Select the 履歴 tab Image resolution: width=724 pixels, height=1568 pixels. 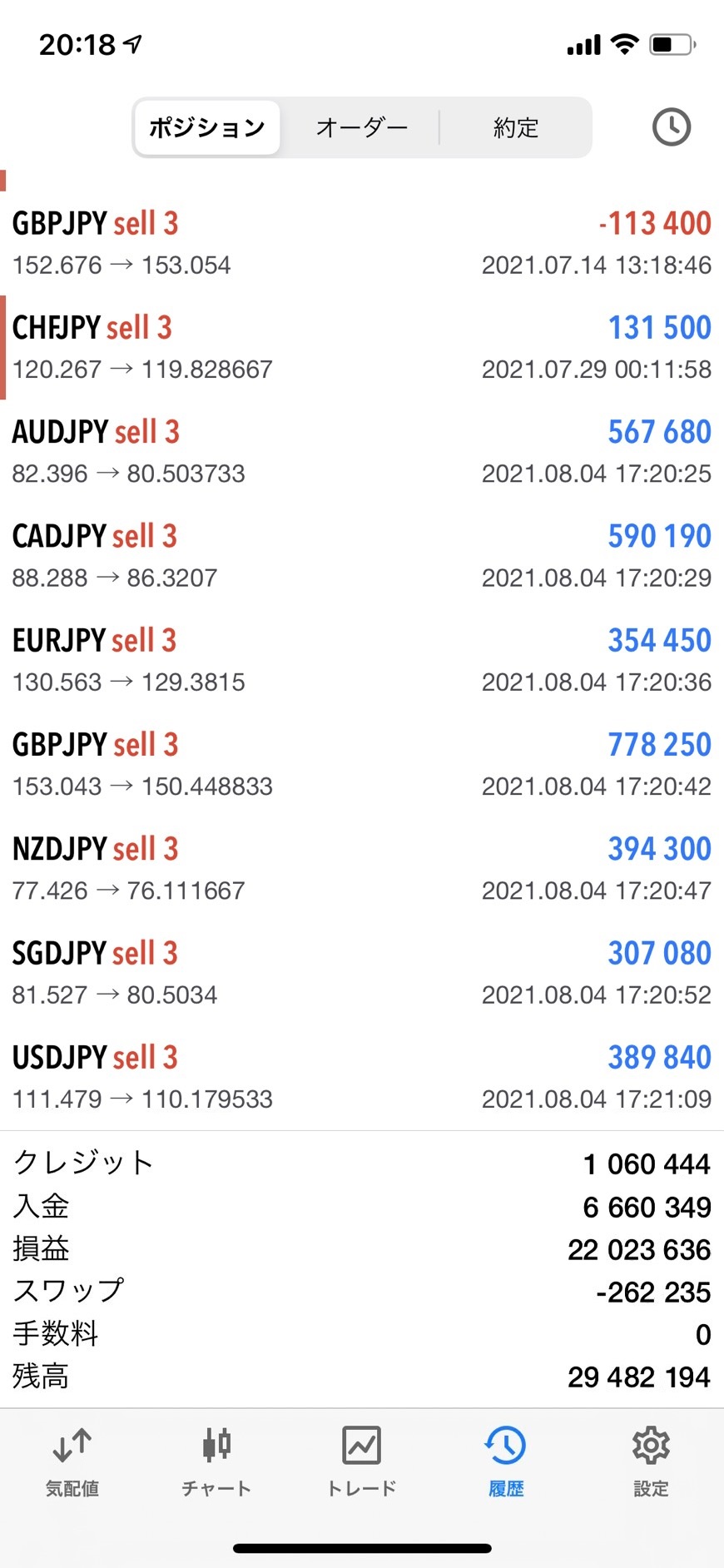coord(506,1461)
